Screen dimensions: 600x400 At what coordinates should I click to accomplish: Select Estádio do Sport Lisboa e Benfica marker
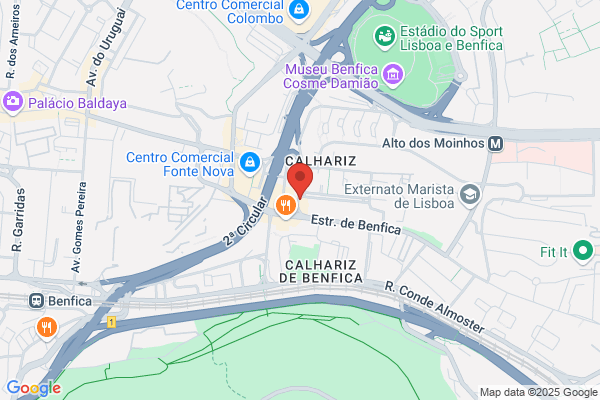coord(385,37)
